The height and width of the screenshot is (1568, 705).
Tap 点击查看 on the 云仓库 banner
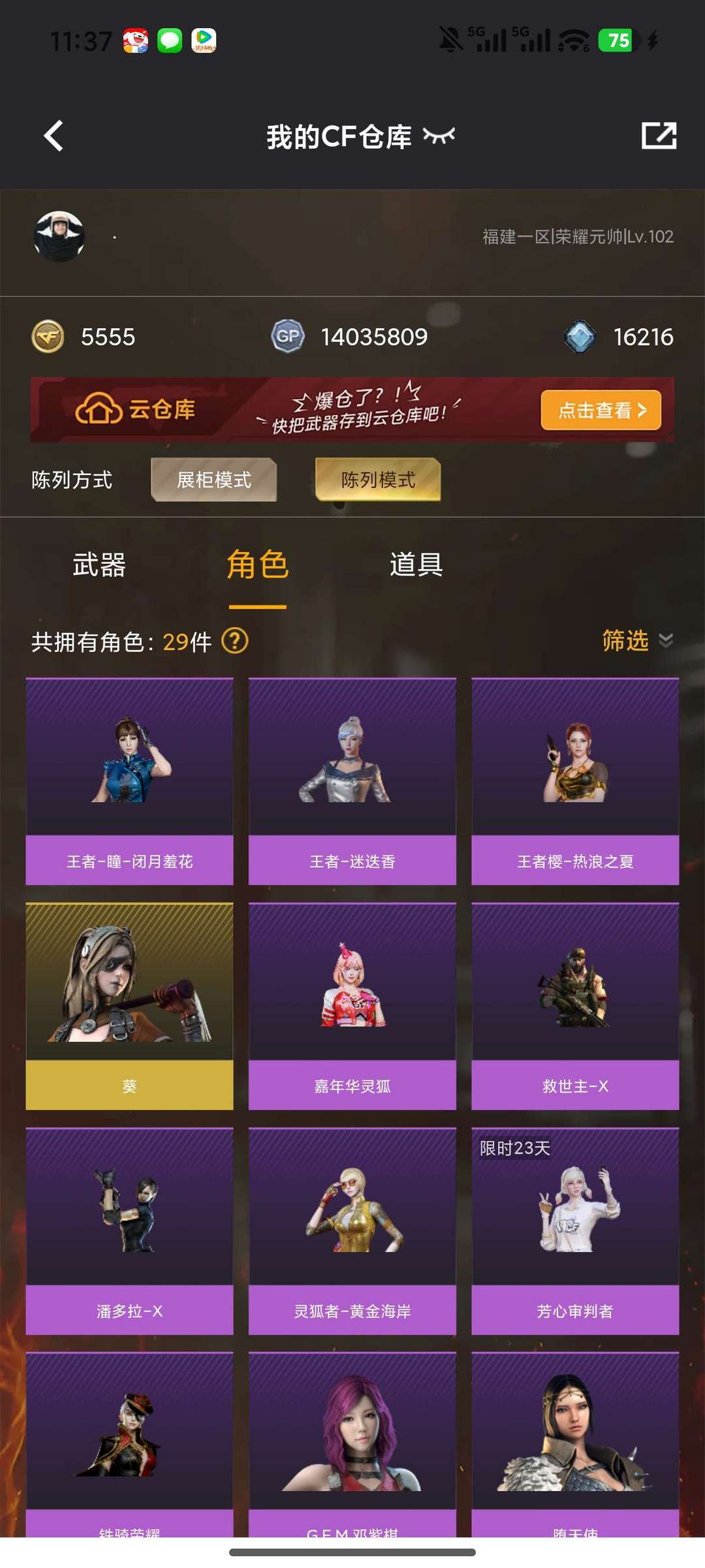[601, 410]
